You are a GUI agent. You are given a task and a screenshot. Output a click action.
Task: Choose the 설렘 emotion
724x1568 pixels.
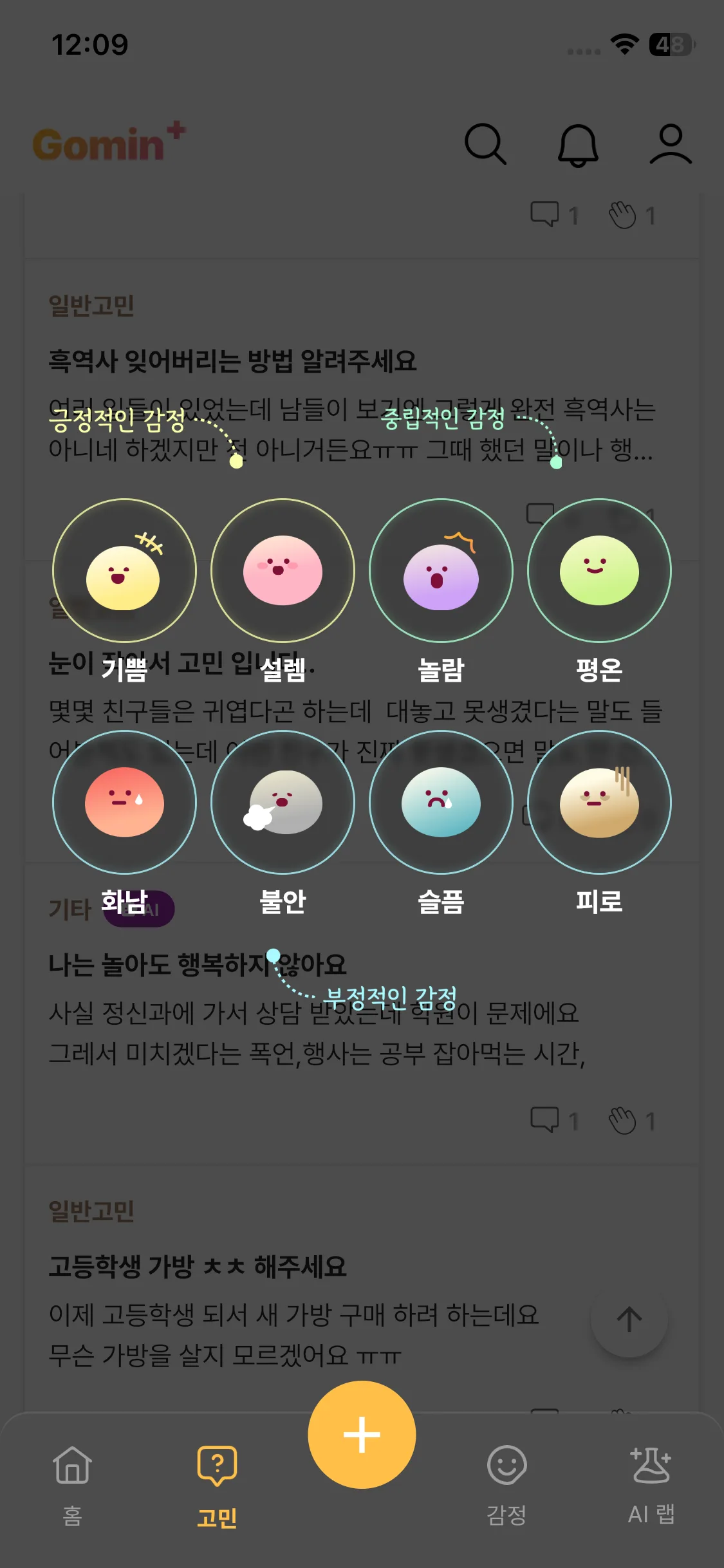[x=283, y=571]
